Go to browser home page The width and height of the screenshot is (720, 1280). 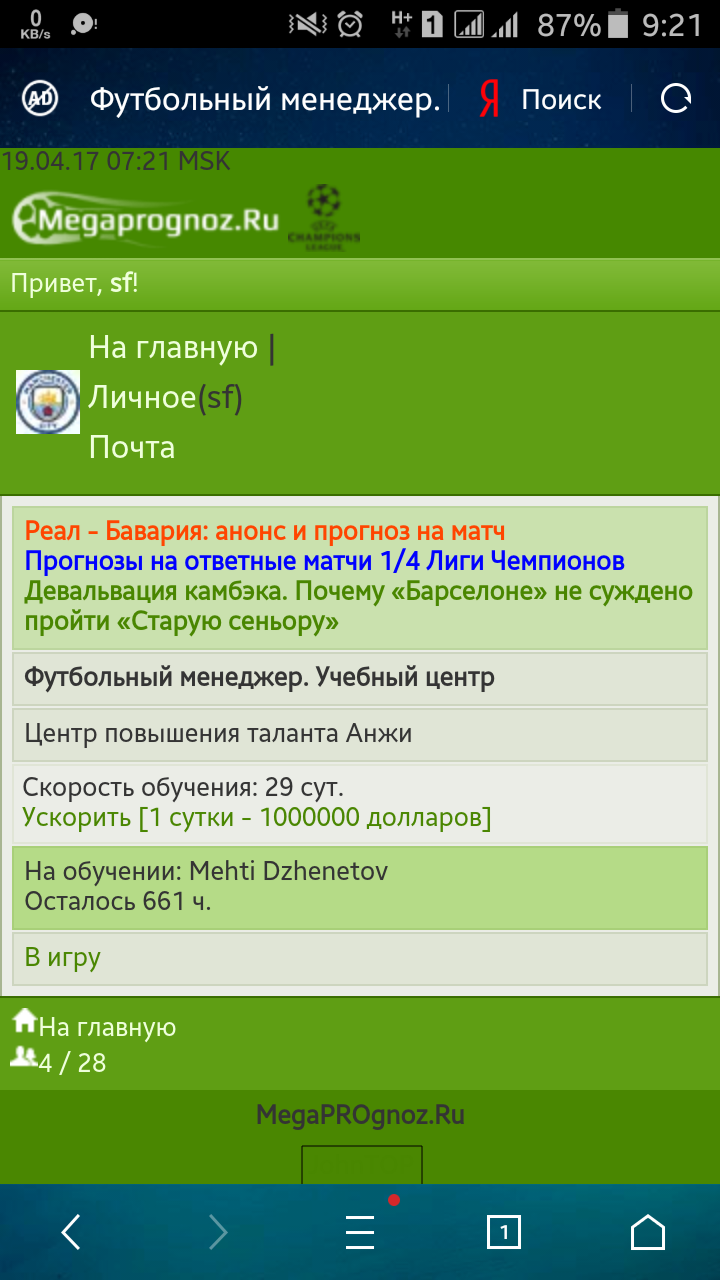648,1233
